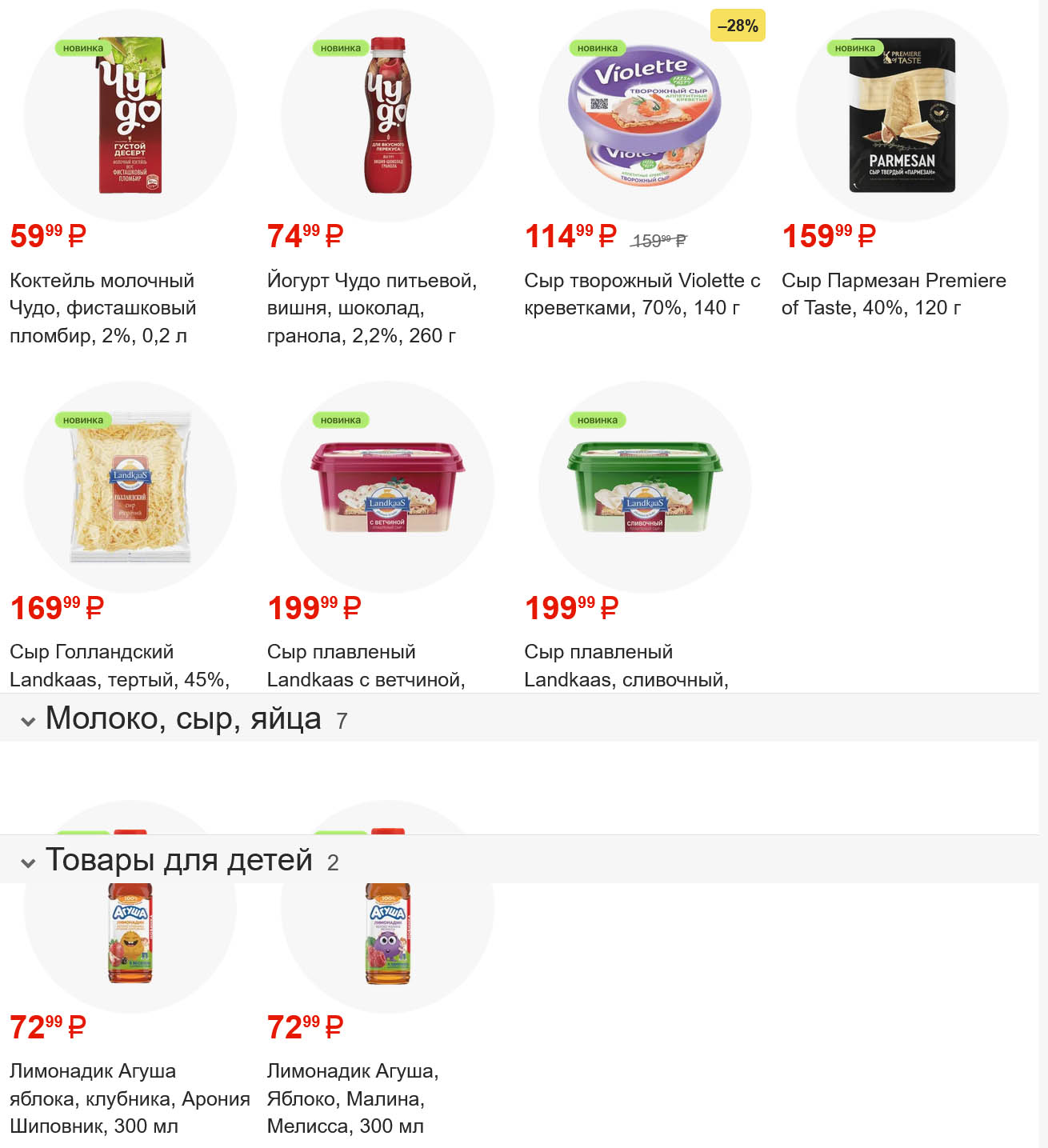Open Landkaas processed cheese with ham

click(388, 488)
